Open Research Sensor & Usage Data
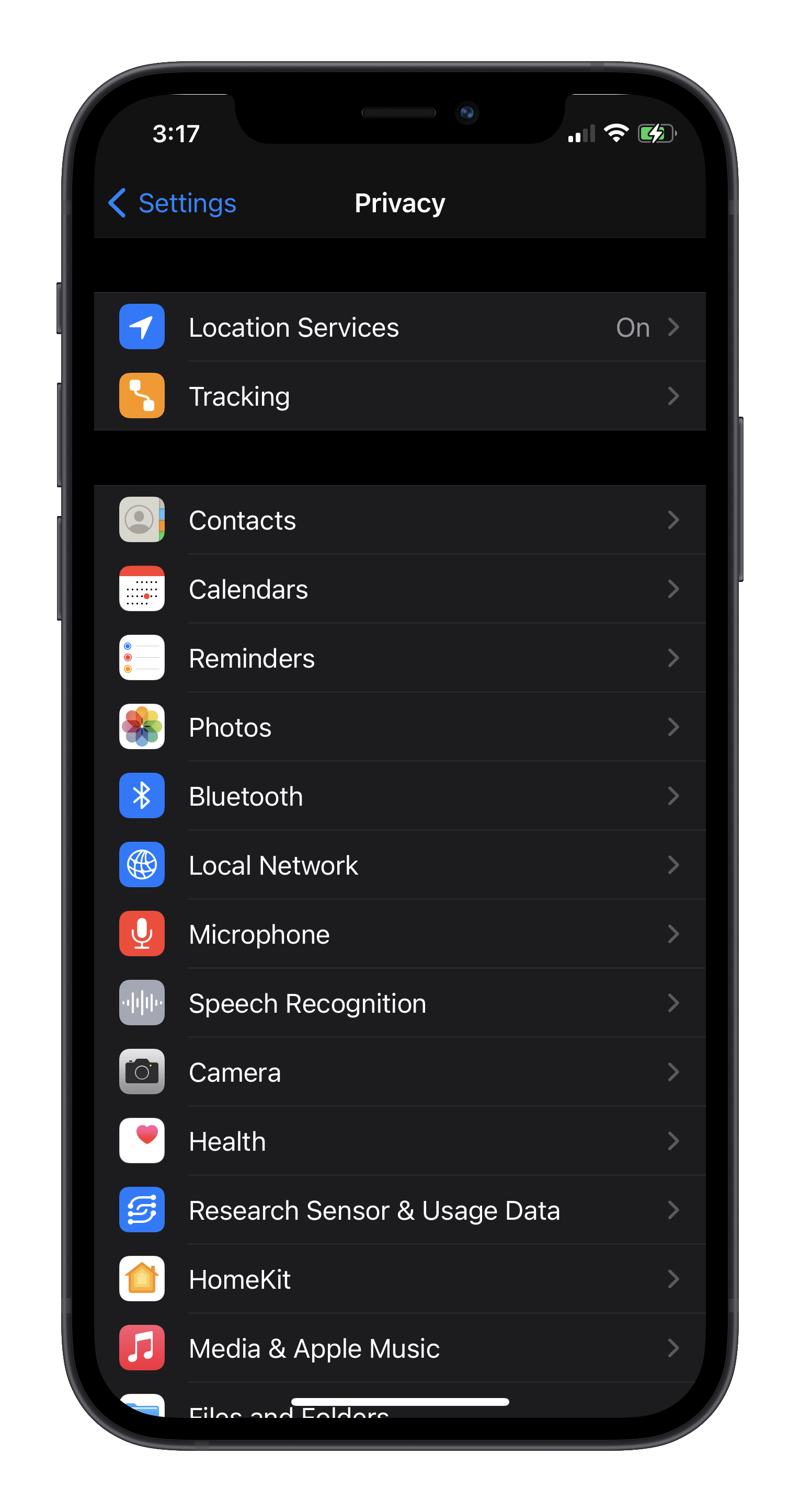 pyautogui.click(x=399, y=1210)
